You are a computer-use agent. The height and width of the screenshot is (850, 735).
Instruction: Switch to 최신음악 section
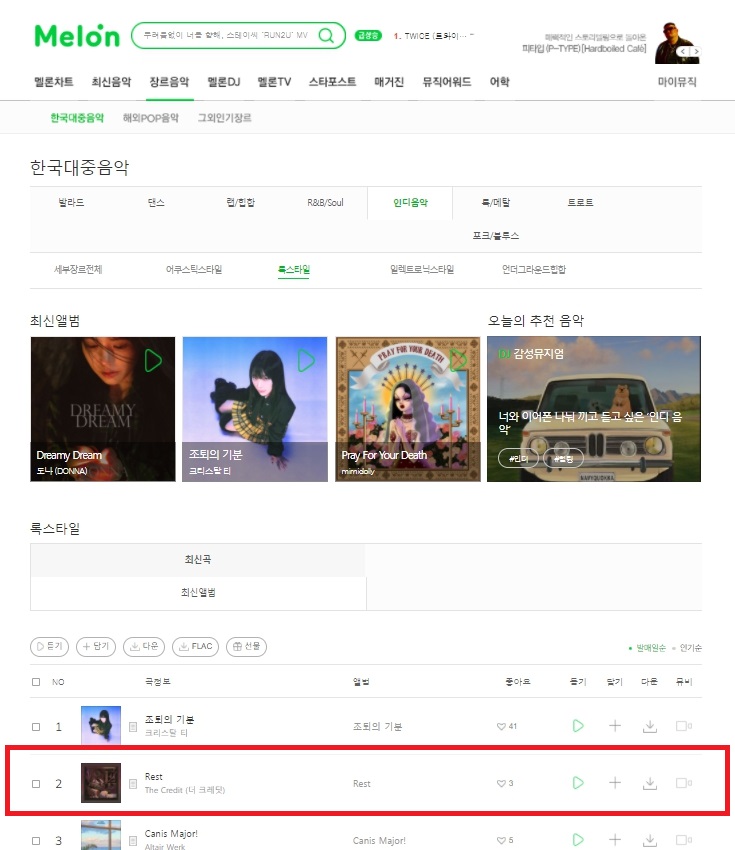pyautogui.click(x=111, y=82)
